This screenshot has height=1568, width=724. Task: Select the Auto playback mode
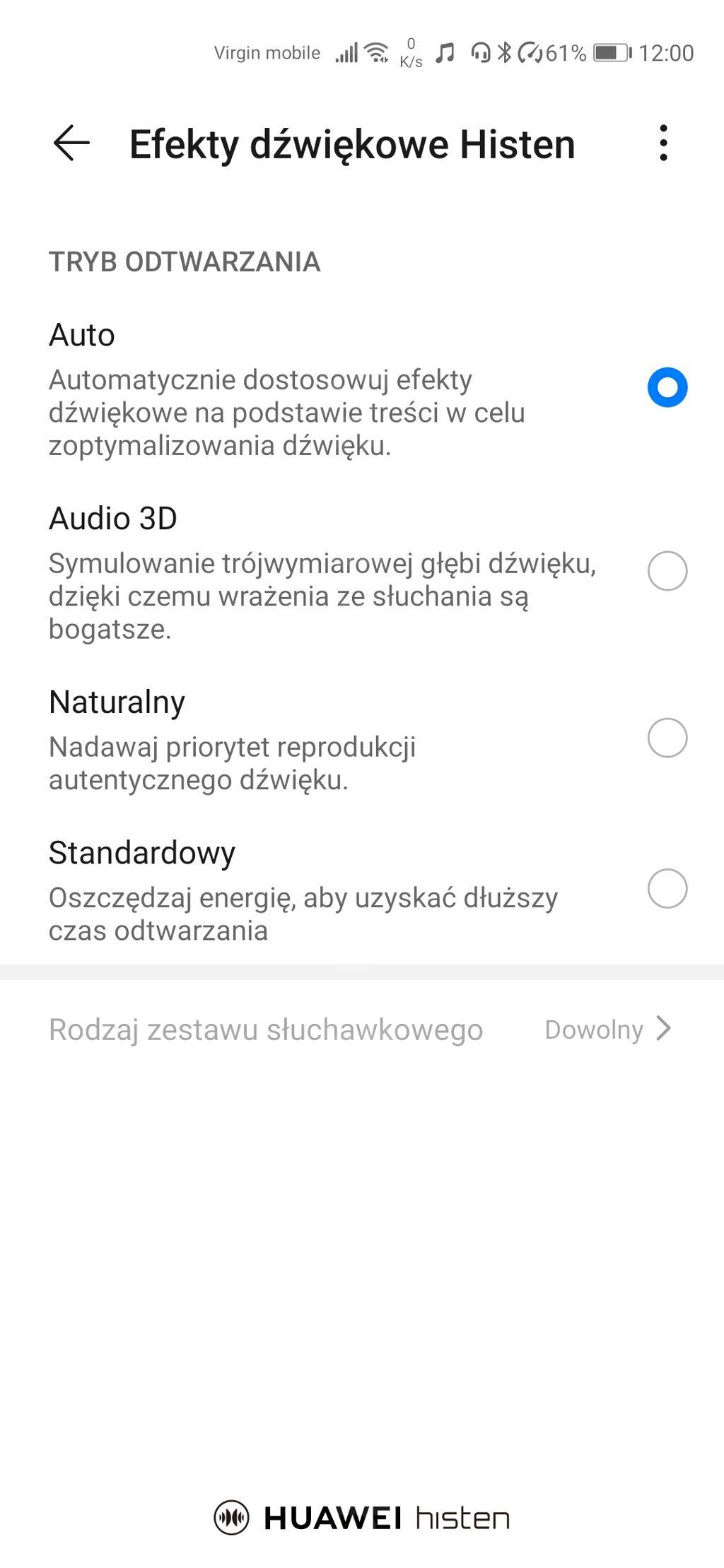[667, 387]
